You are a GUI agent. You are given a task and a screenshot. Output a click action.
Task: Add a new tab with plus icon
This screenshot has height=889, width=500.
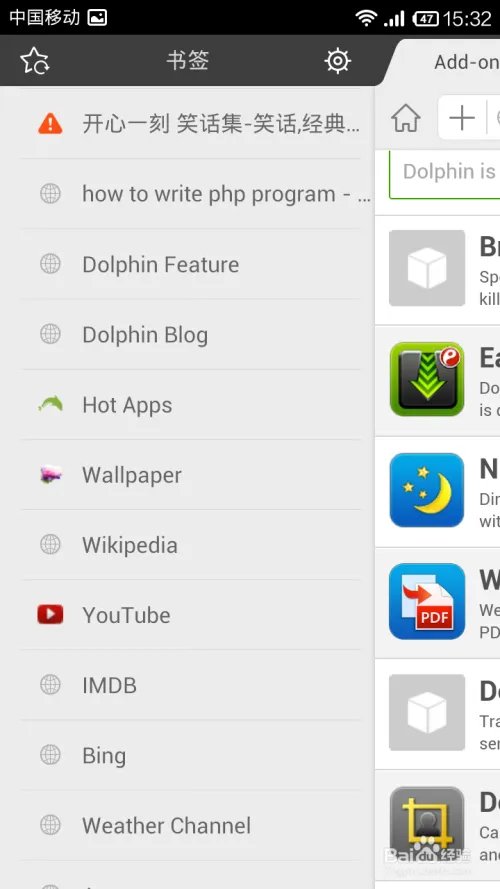[x=462, y=118]
